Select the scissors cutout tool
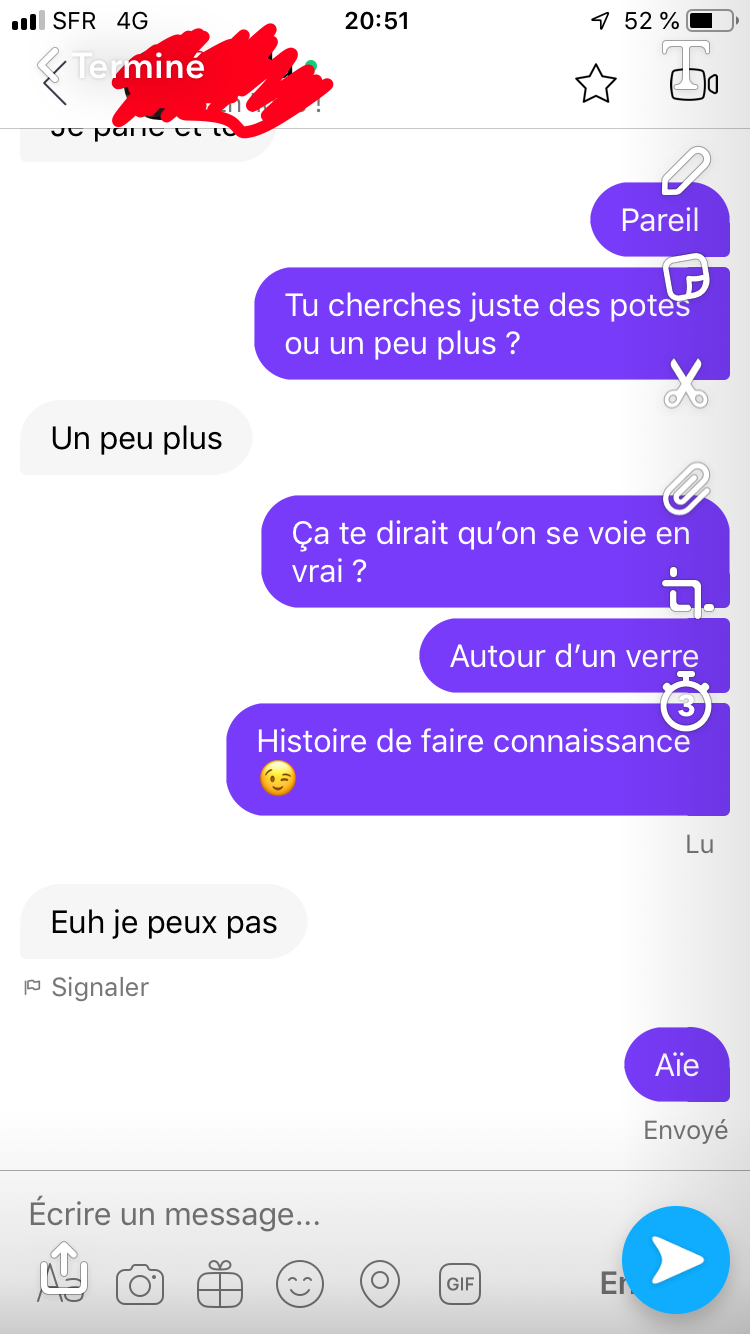This screenshot has height=1334, width=750. click(x=686, y=383)
